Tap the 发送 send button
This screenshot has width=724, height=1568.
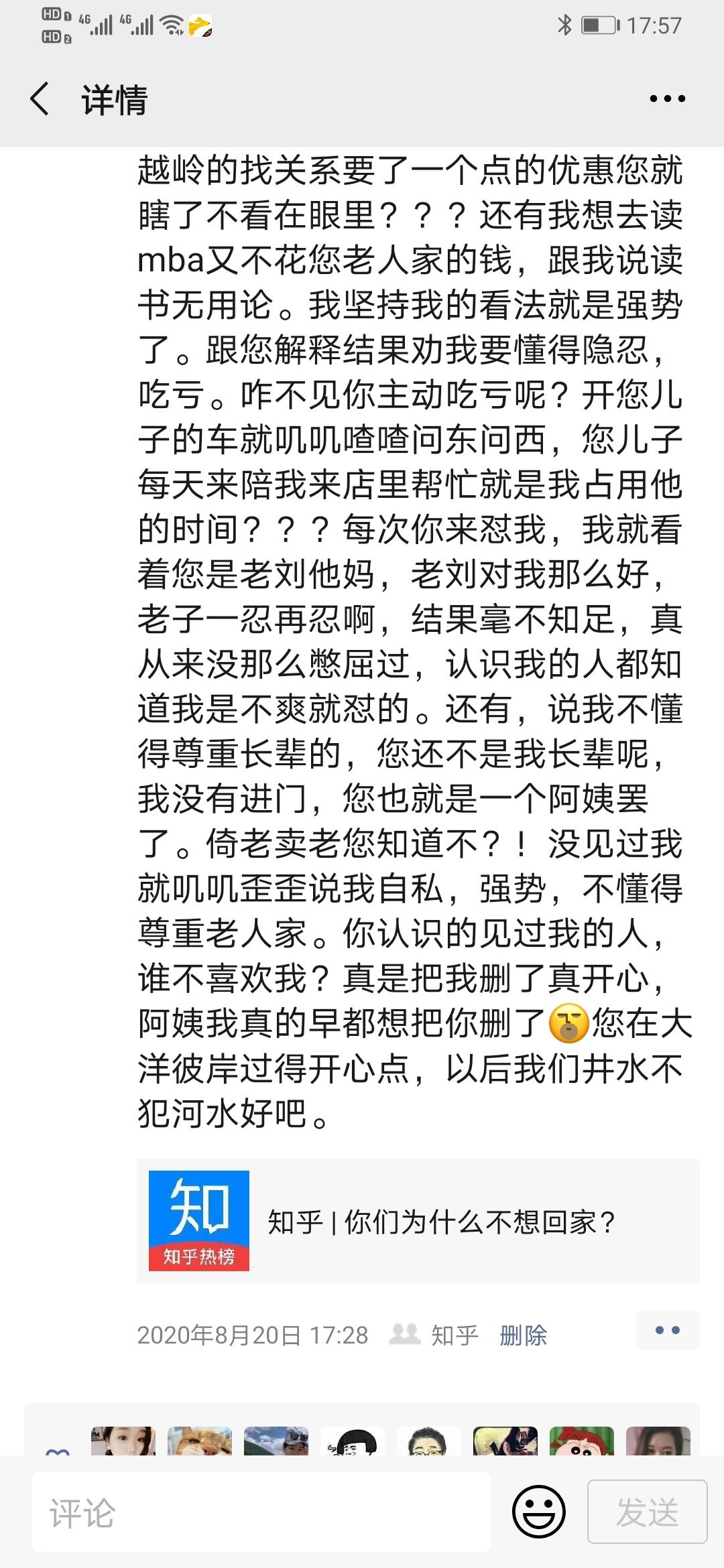tap(647, 1512)
